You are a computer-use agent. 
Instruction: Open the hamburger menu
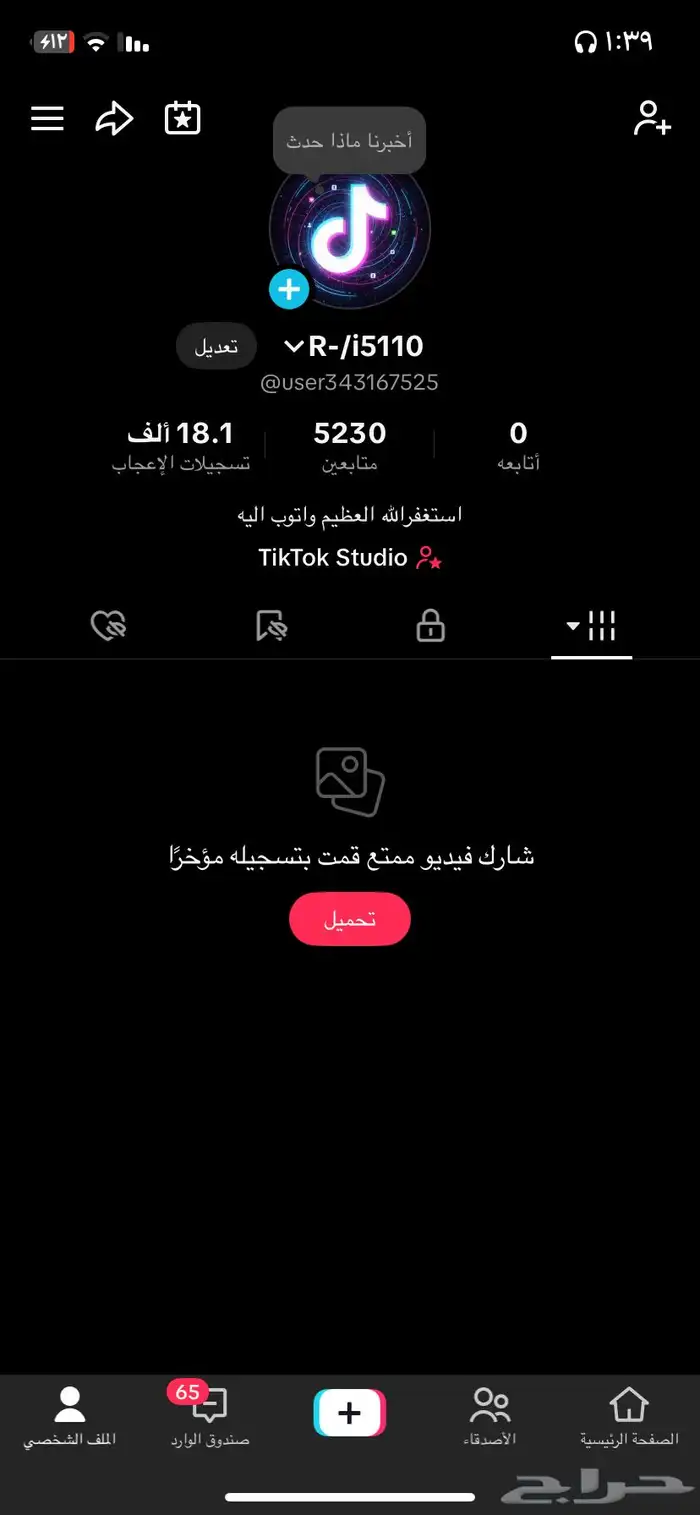(47, 119)
